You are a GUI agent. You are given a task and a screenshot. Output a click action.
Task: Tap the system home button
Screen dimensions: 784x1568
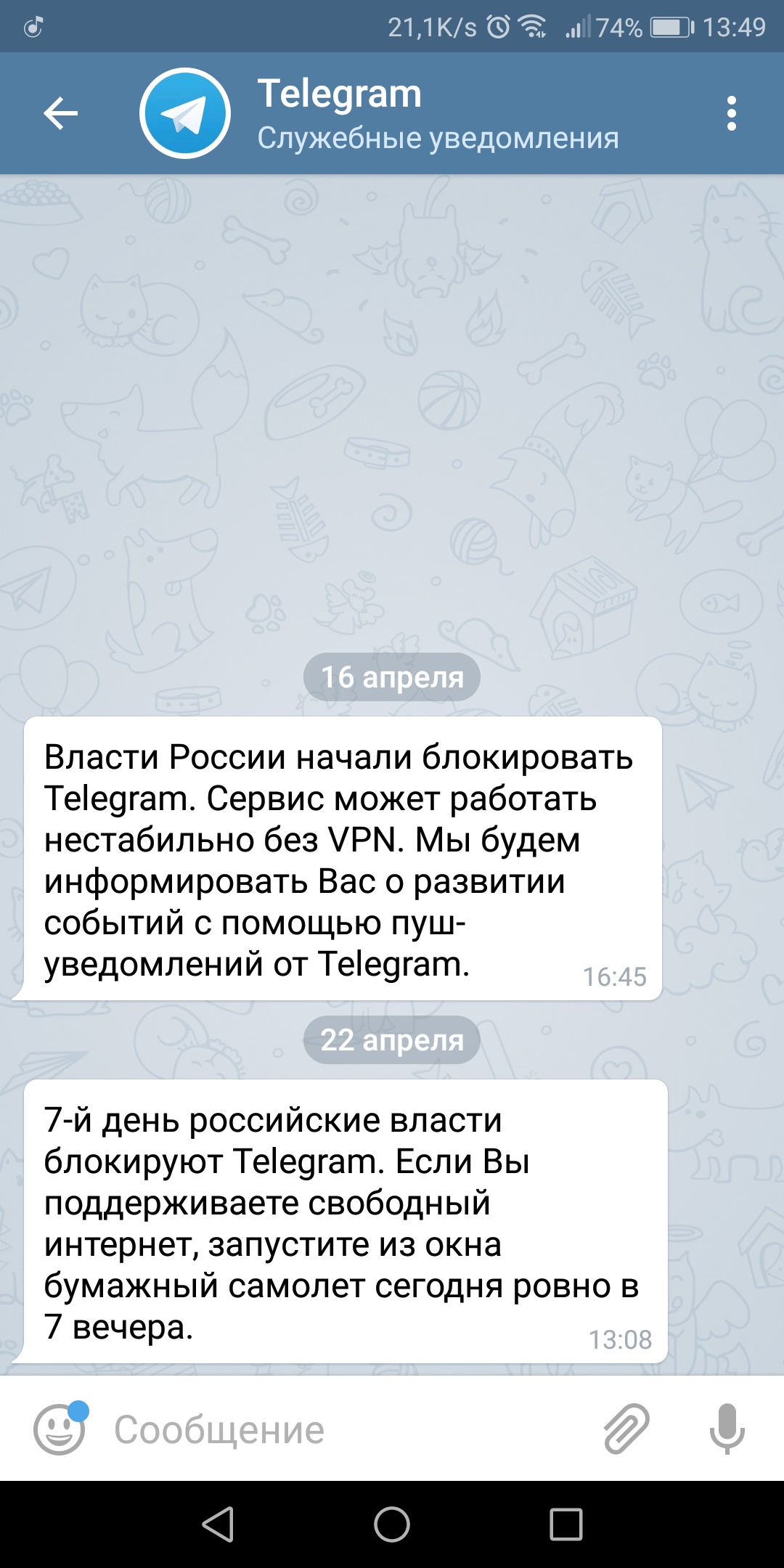[392, 1524]
